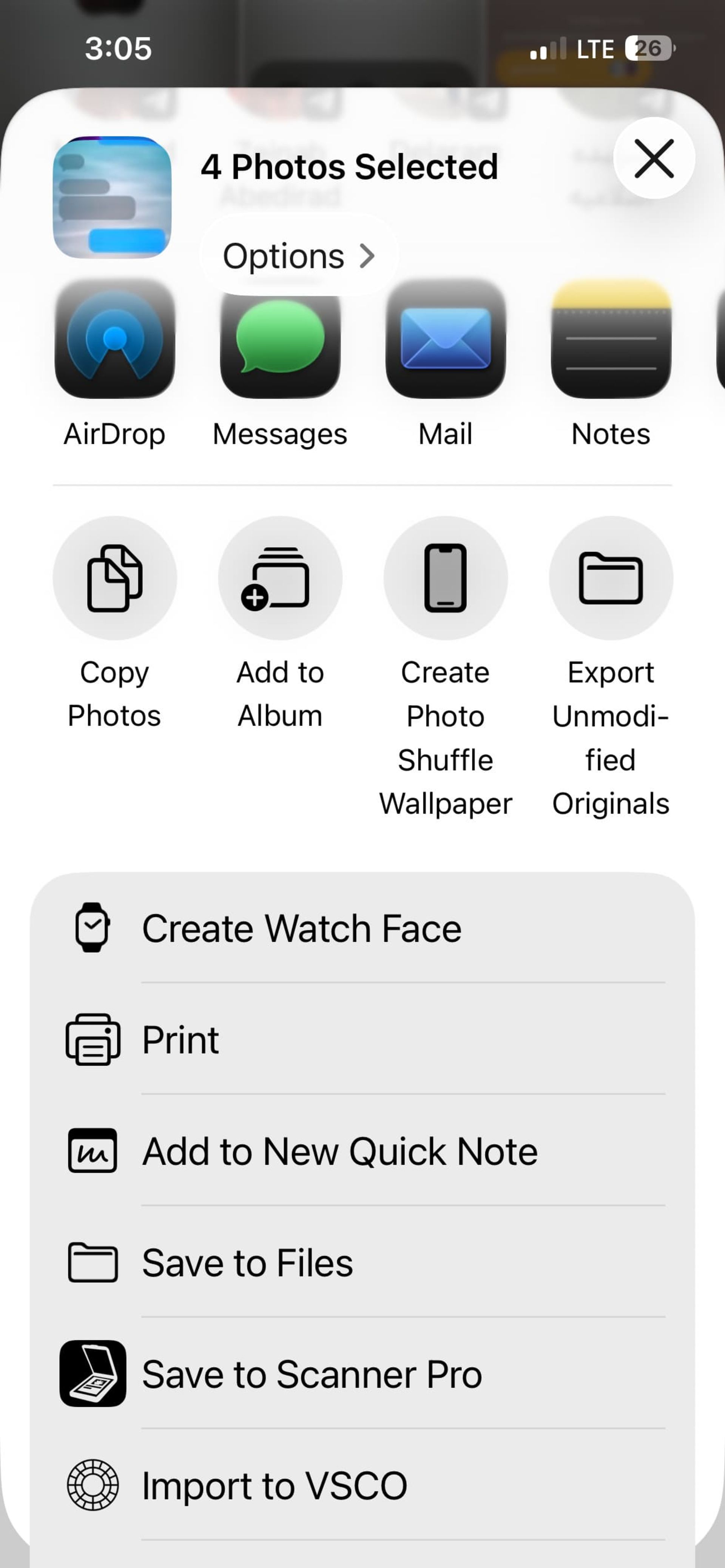Viewport: 725px width, 1568px height.
Task: Add photos to Notes
Action: tap(611, 339)
